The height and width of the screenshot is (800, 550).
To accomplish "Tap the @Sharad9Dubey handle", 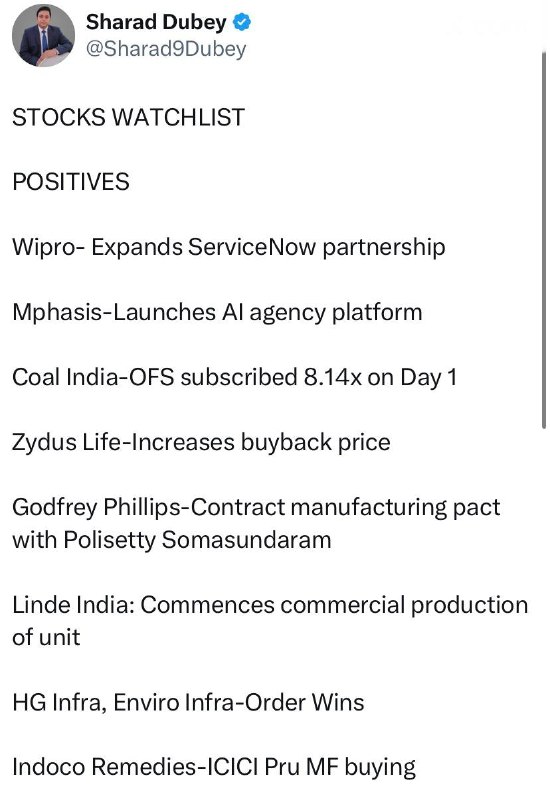I will pyautogui.click(x=166, y=49).
